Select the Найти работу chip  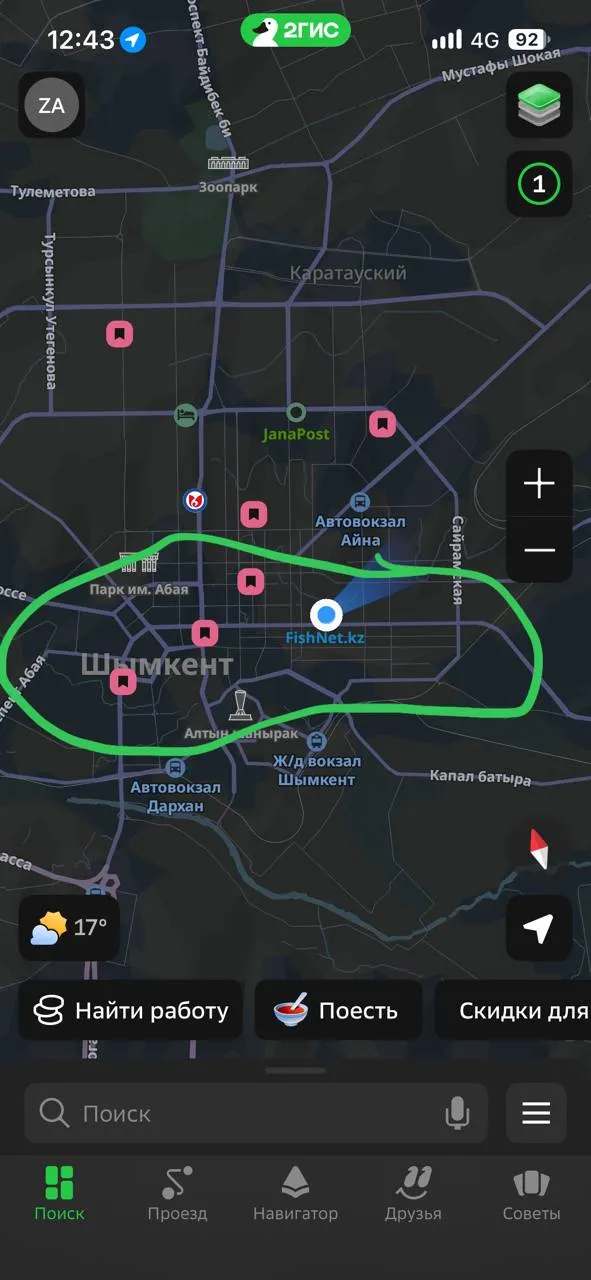[131, 1010]
